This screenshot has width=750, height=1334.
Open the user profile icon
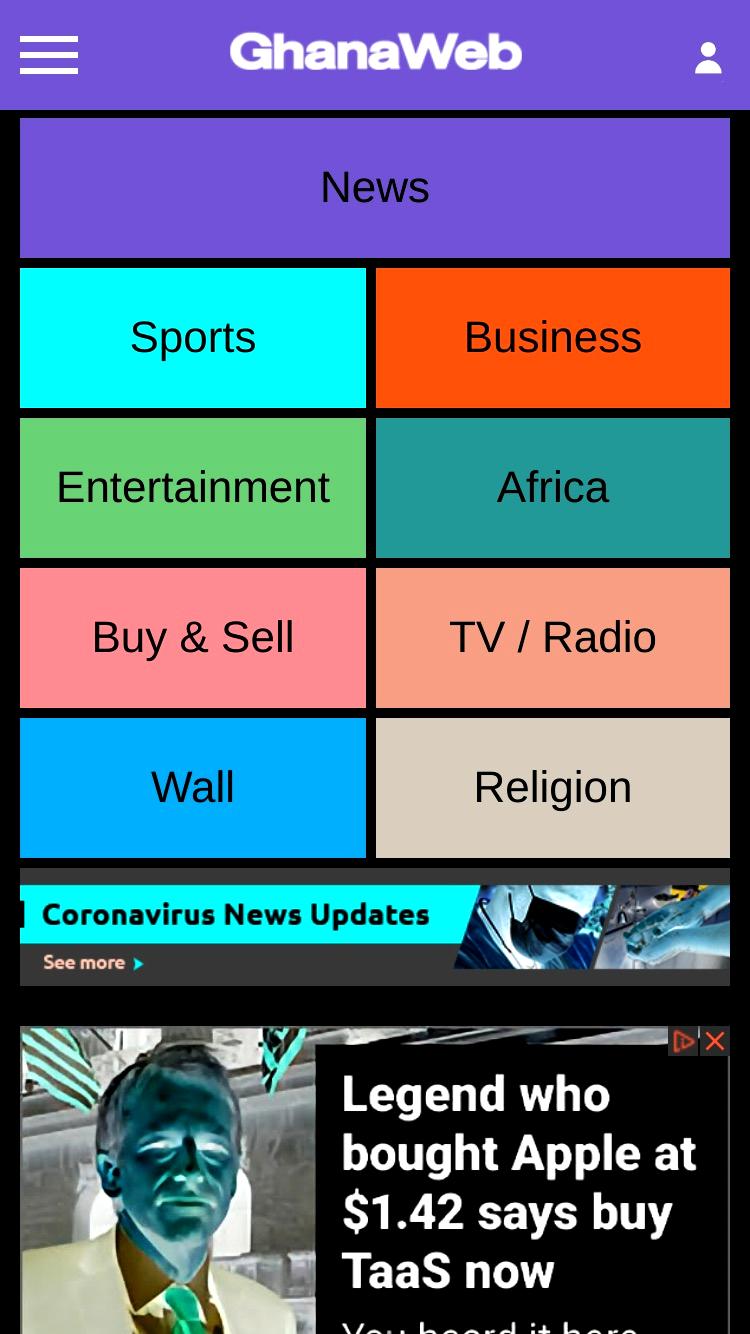coord(708,58)
